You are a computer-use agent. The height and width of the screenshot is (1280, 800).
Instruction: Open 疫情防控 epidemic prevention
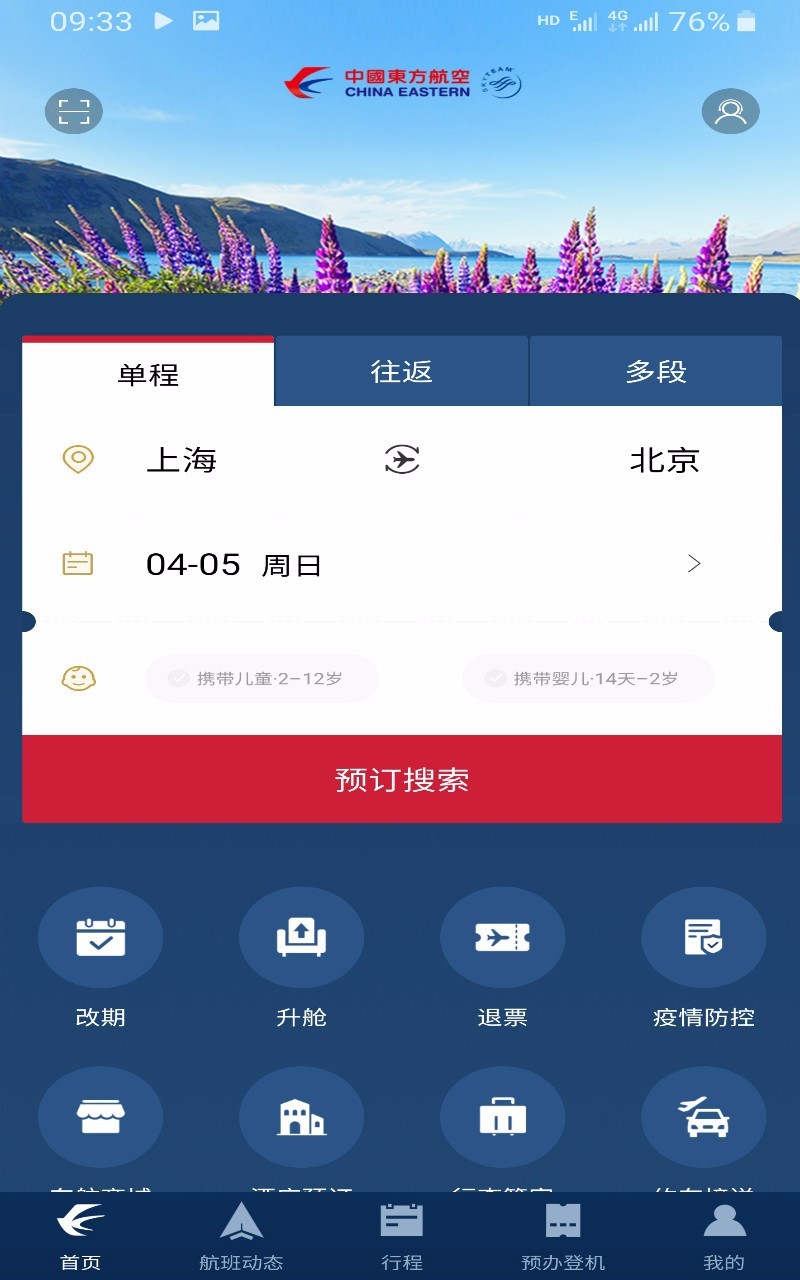[703, 938]
